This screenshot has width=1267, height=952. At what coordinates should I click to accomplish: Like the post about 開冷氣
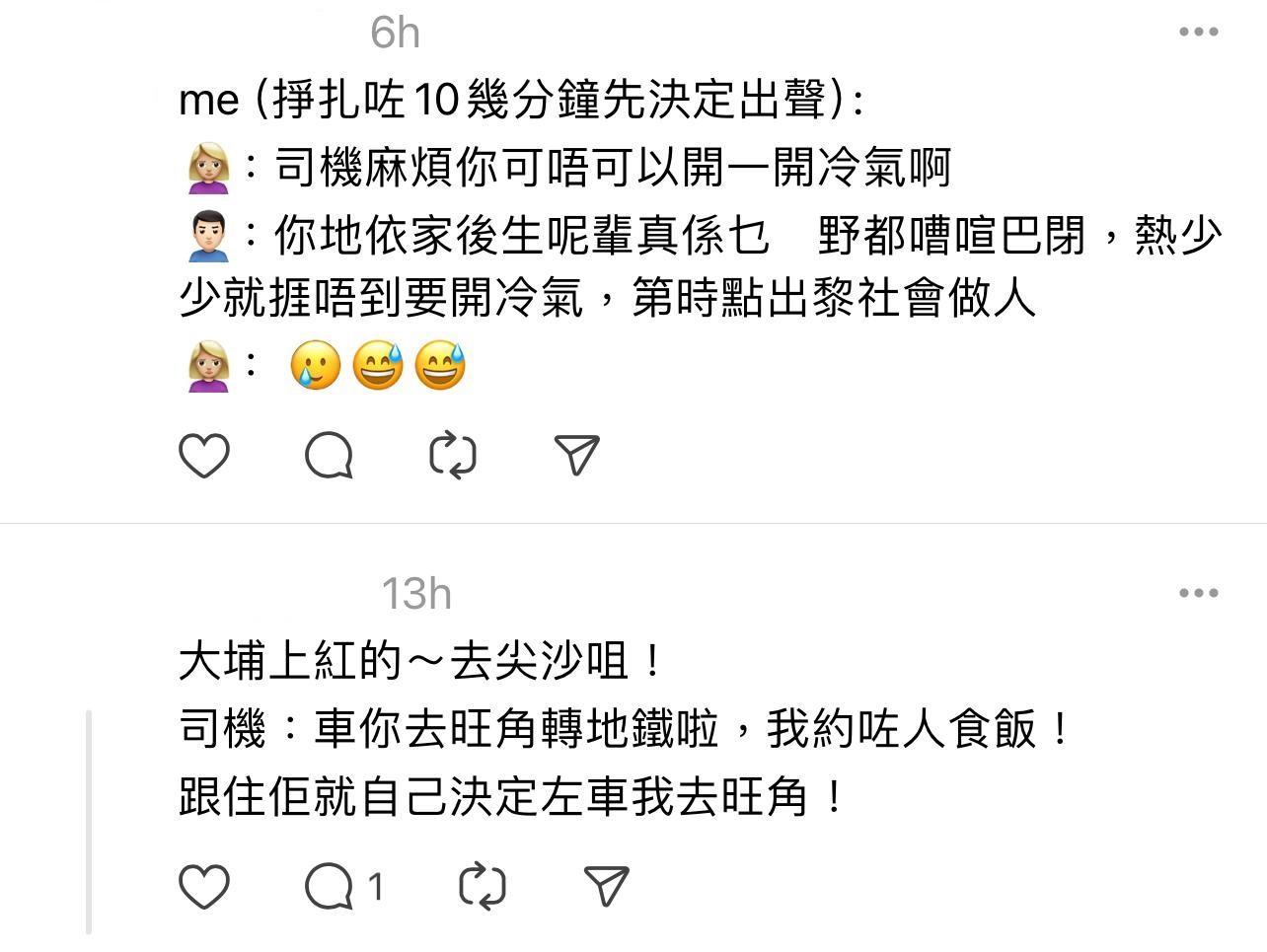coord(204,456)
